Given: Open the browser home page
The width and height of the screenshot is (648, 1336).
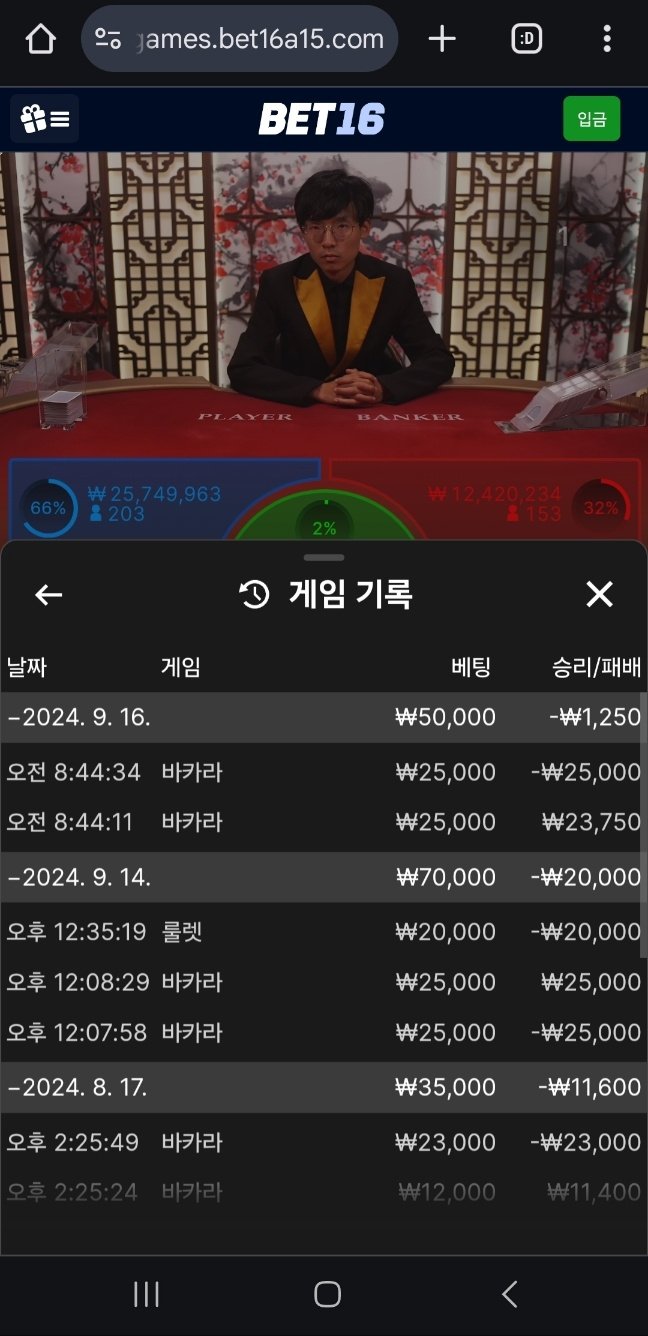Looking at the screenshot, I should 40,39.
